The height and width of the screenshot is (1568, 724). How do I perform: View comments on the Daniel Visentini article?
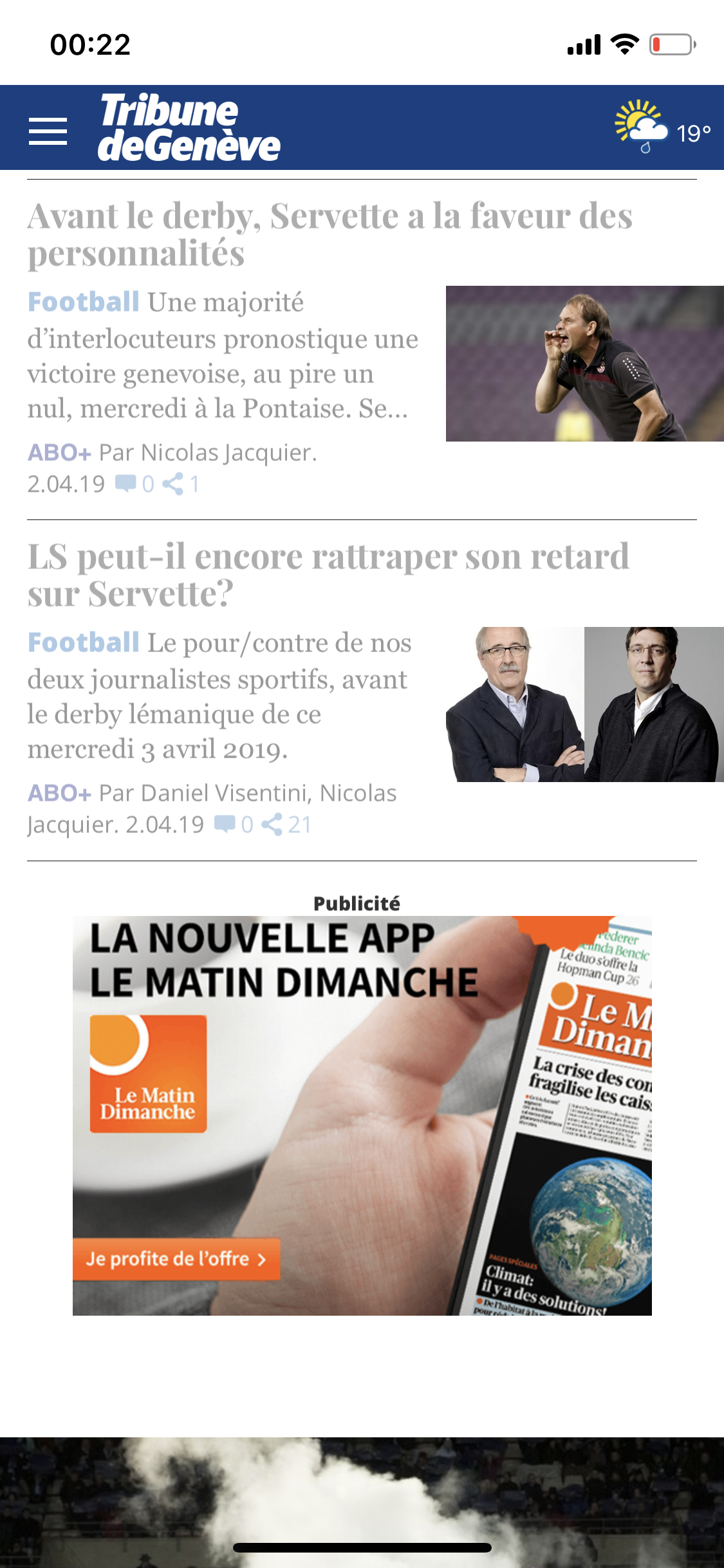pyautogui.click(x=233, y=825)
